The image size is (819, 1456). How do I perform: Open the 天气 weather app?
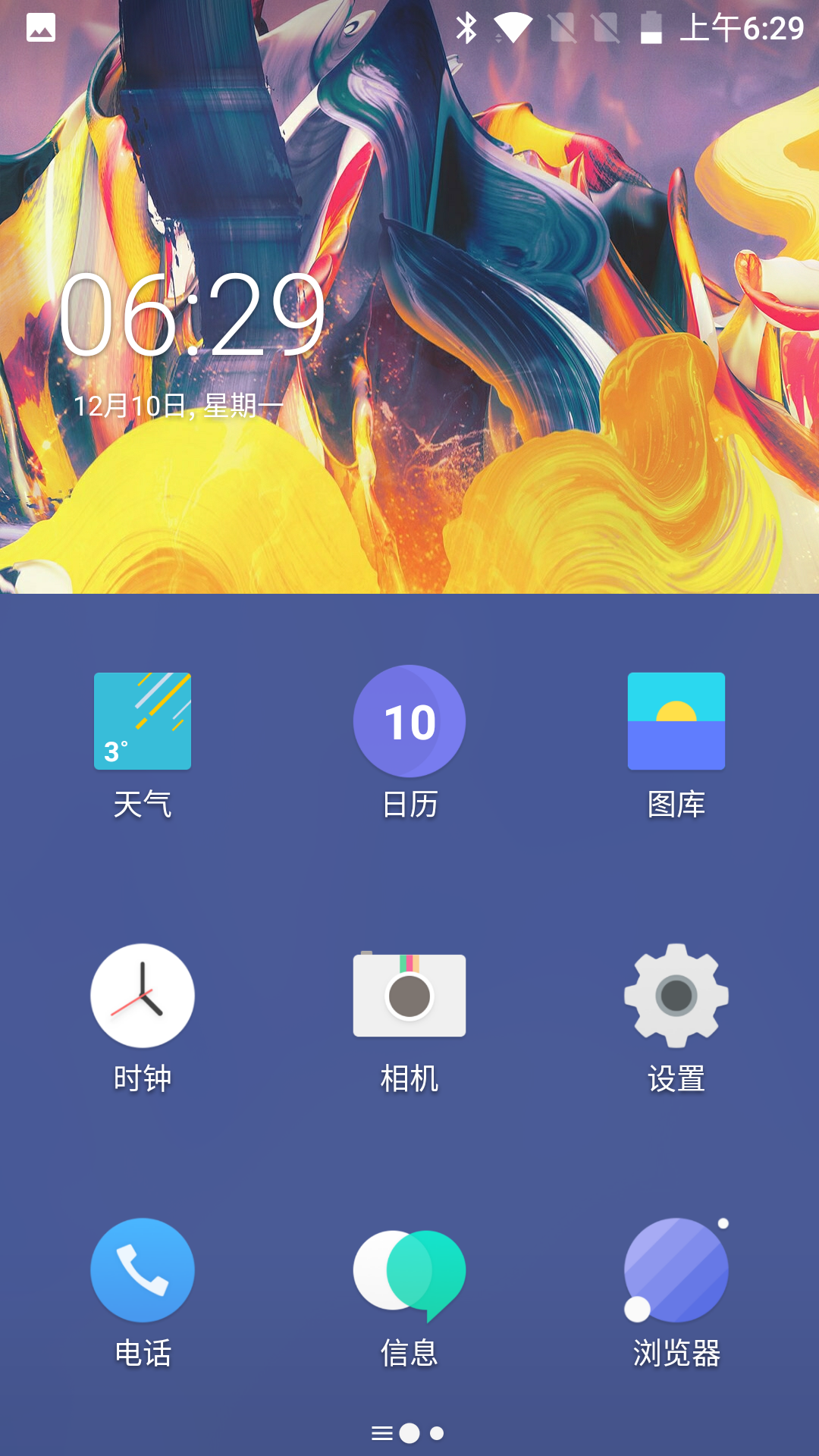pos(143,721)
